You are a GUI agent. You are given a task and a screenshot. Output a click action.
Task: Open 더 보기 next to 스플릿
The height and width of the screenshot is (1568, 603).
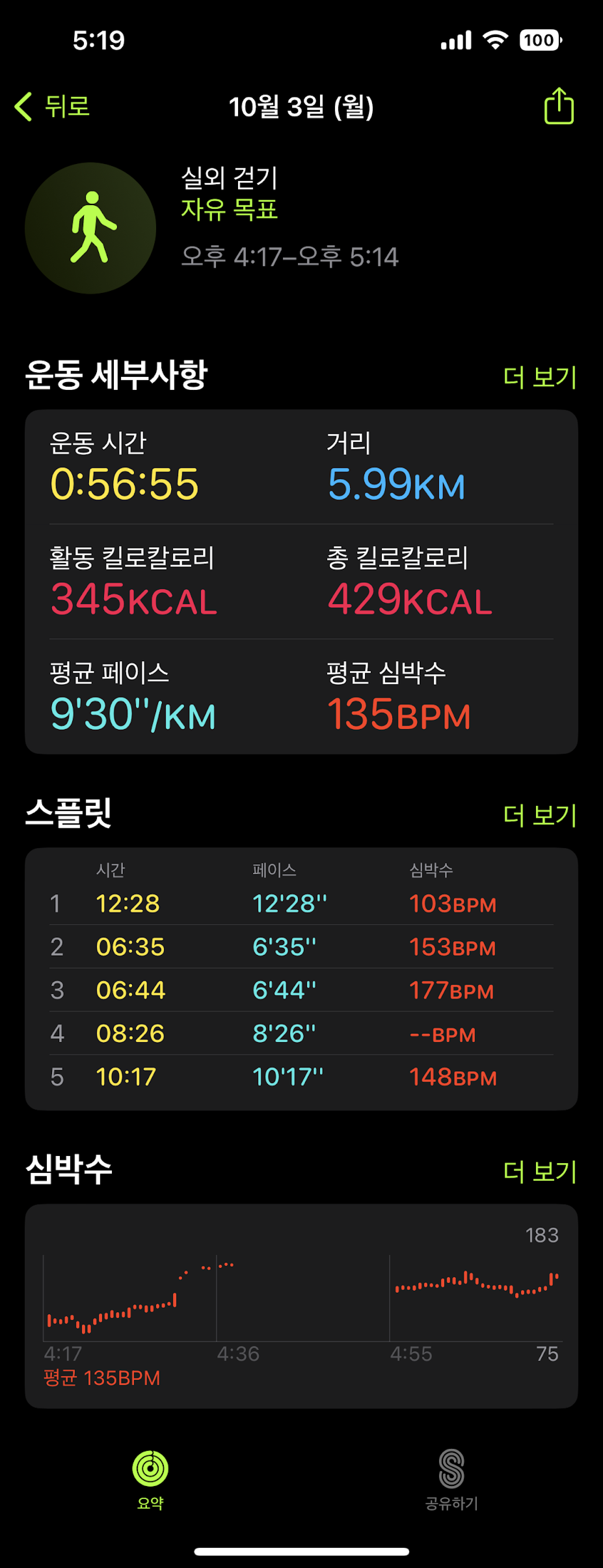point(539,815)
